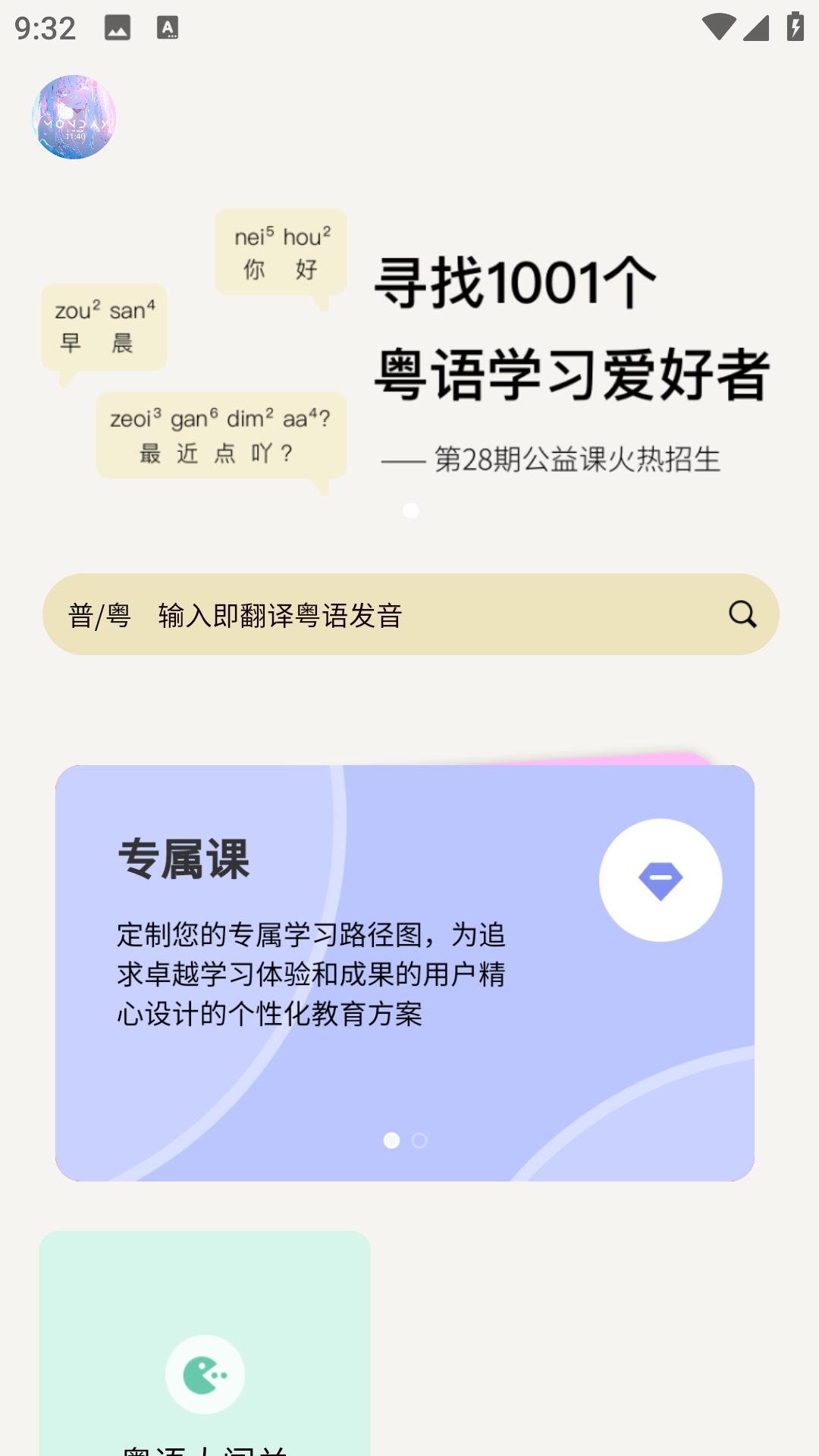Tap the cellular signal icon
The image size is (819, 1456).
click(x=755, y=25)
